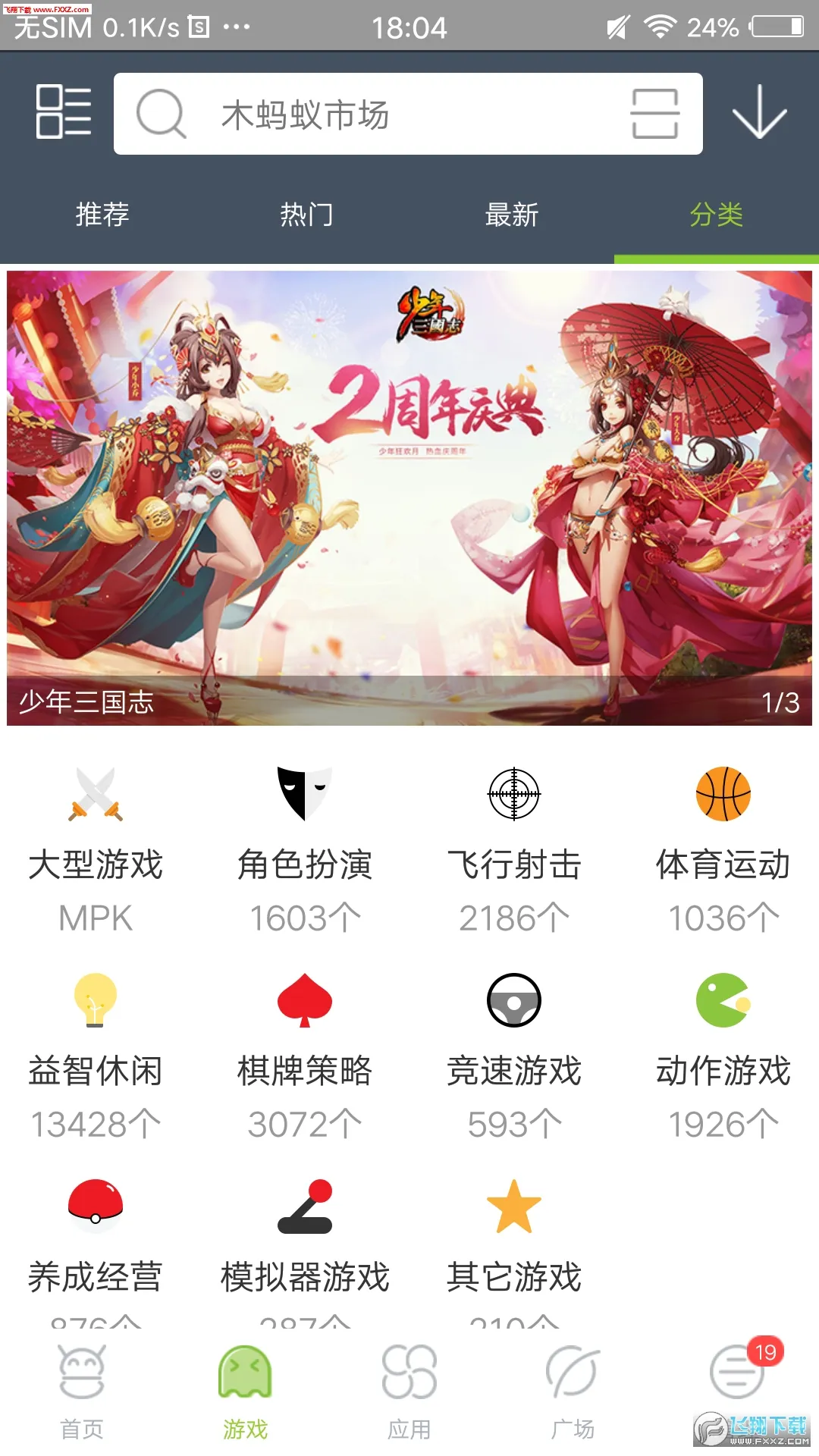Open the 动作游戏 category
Screen dimensions: 819x1456
pyautogui.click(x=723, y=1056)
